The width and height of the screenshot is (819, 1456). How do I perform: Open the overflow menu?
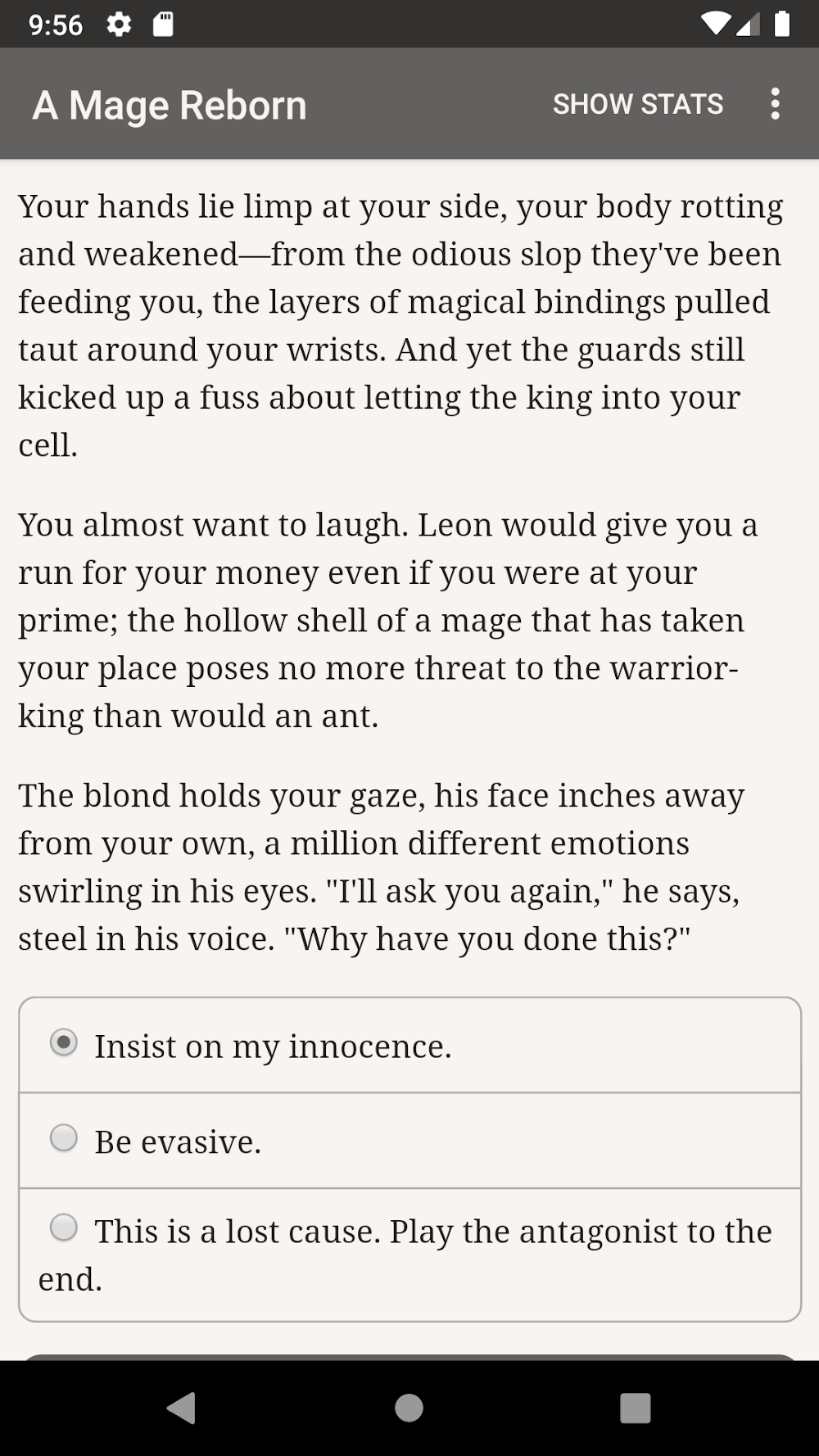(775, 104)
